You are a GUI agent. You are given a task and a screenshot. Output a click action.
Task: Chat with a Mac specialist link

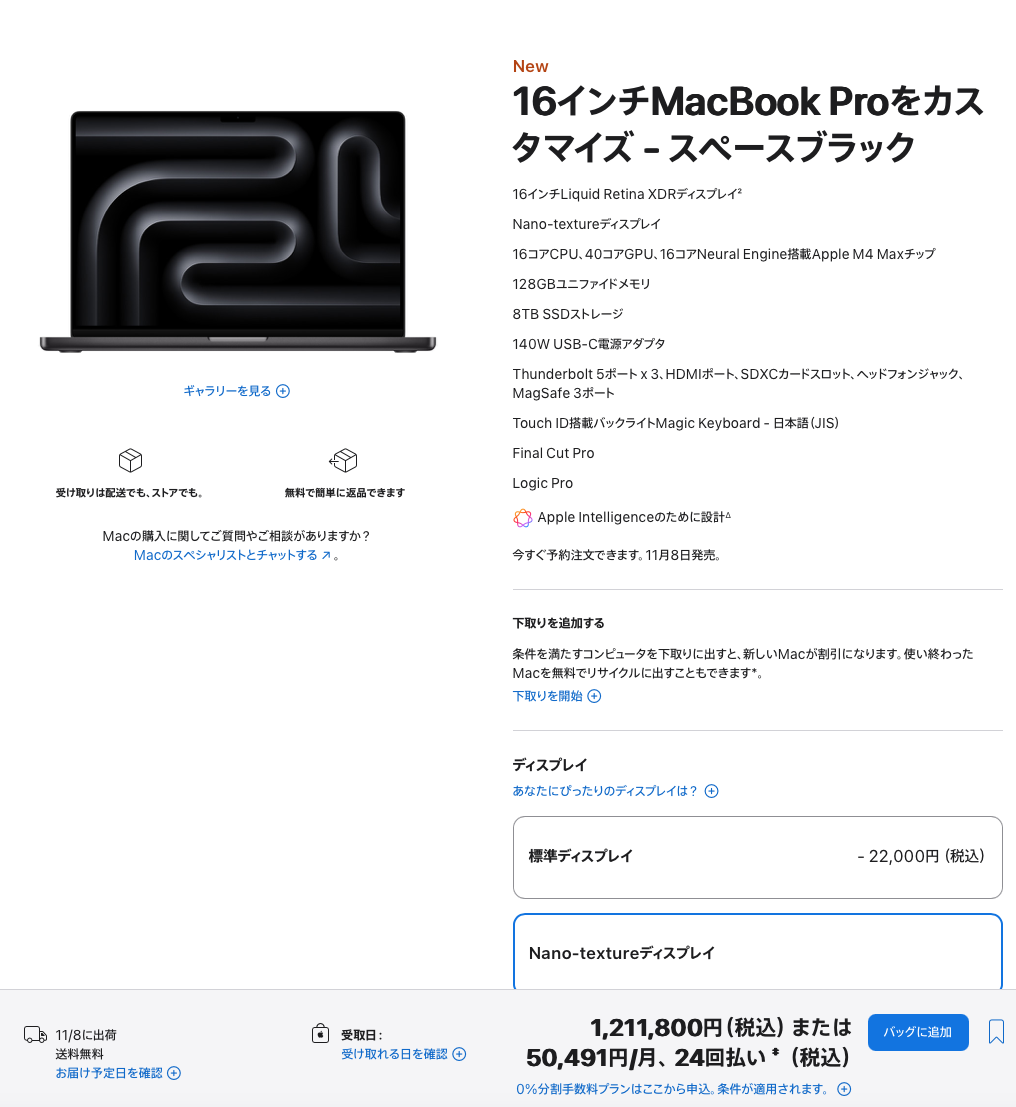click(233, 556)
